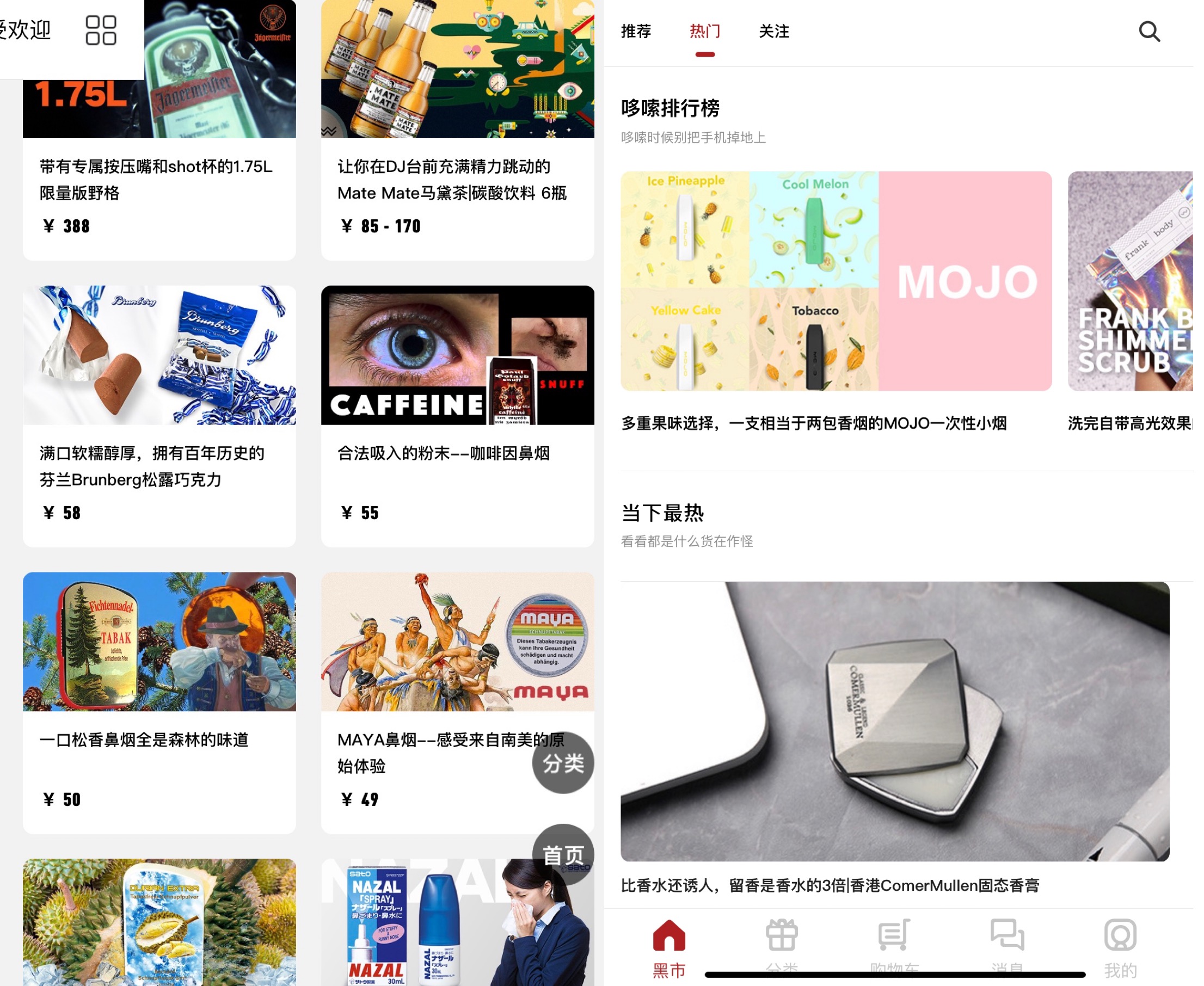1204x986 pixels.
Task: Tap the floating 分类 button
Action: (562, 763)
